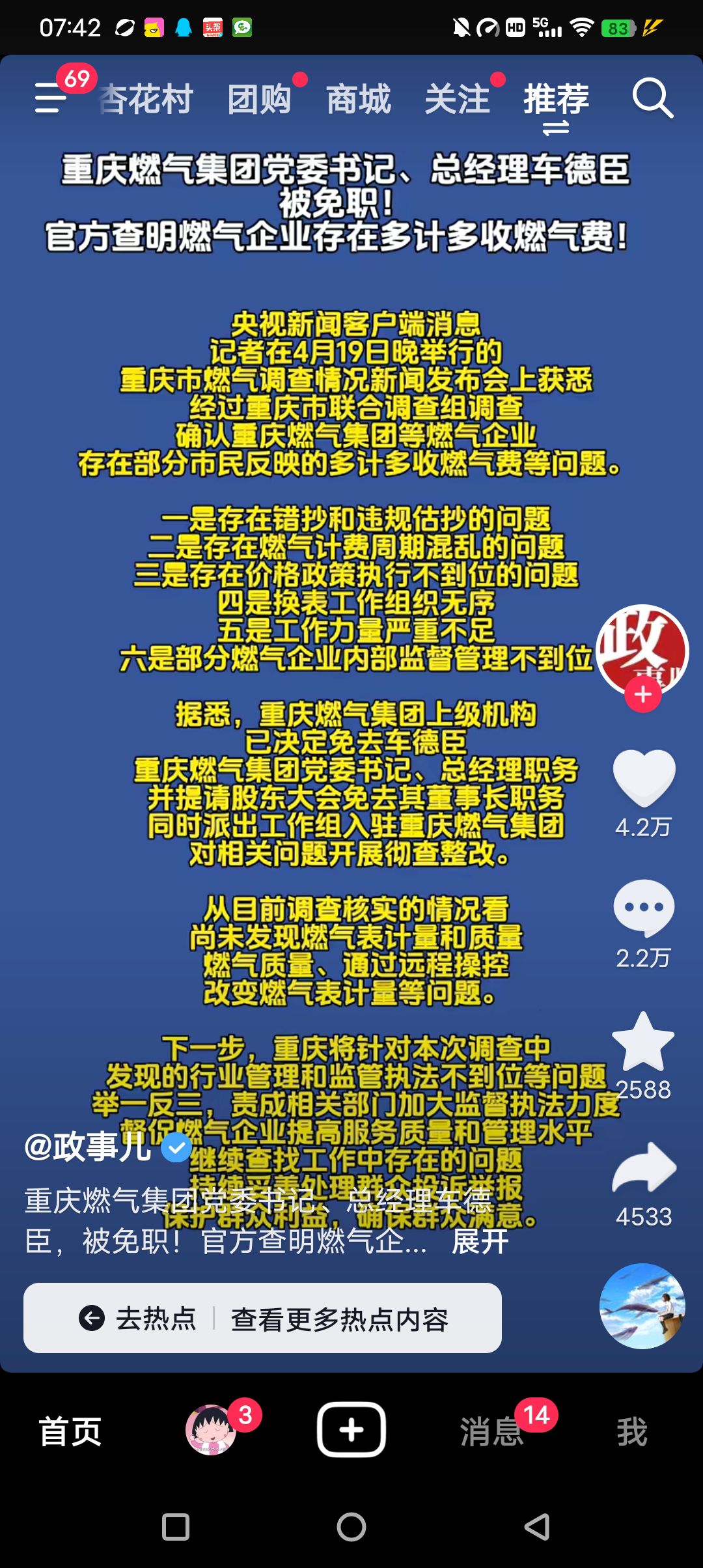Viewport: 703px width, 1568px height.
Task: Share this video using the arrow
Action: tap(644, 1169)
